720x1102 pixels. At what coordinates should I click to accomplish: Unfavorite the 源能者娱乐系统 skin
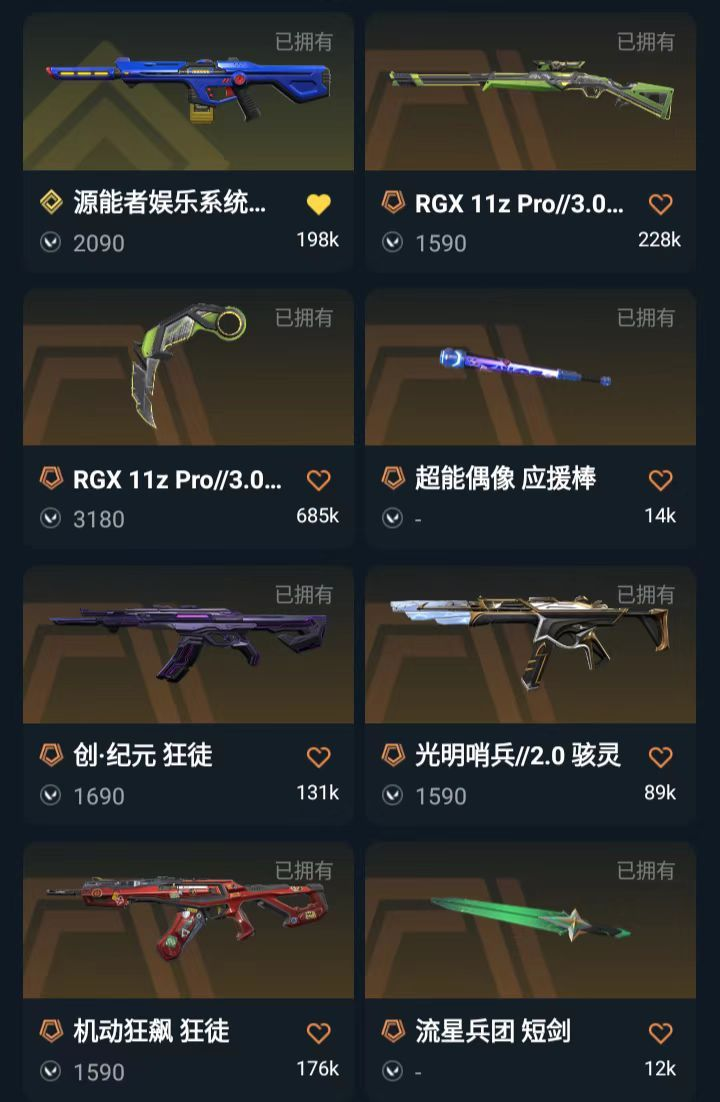coord(318,203)
